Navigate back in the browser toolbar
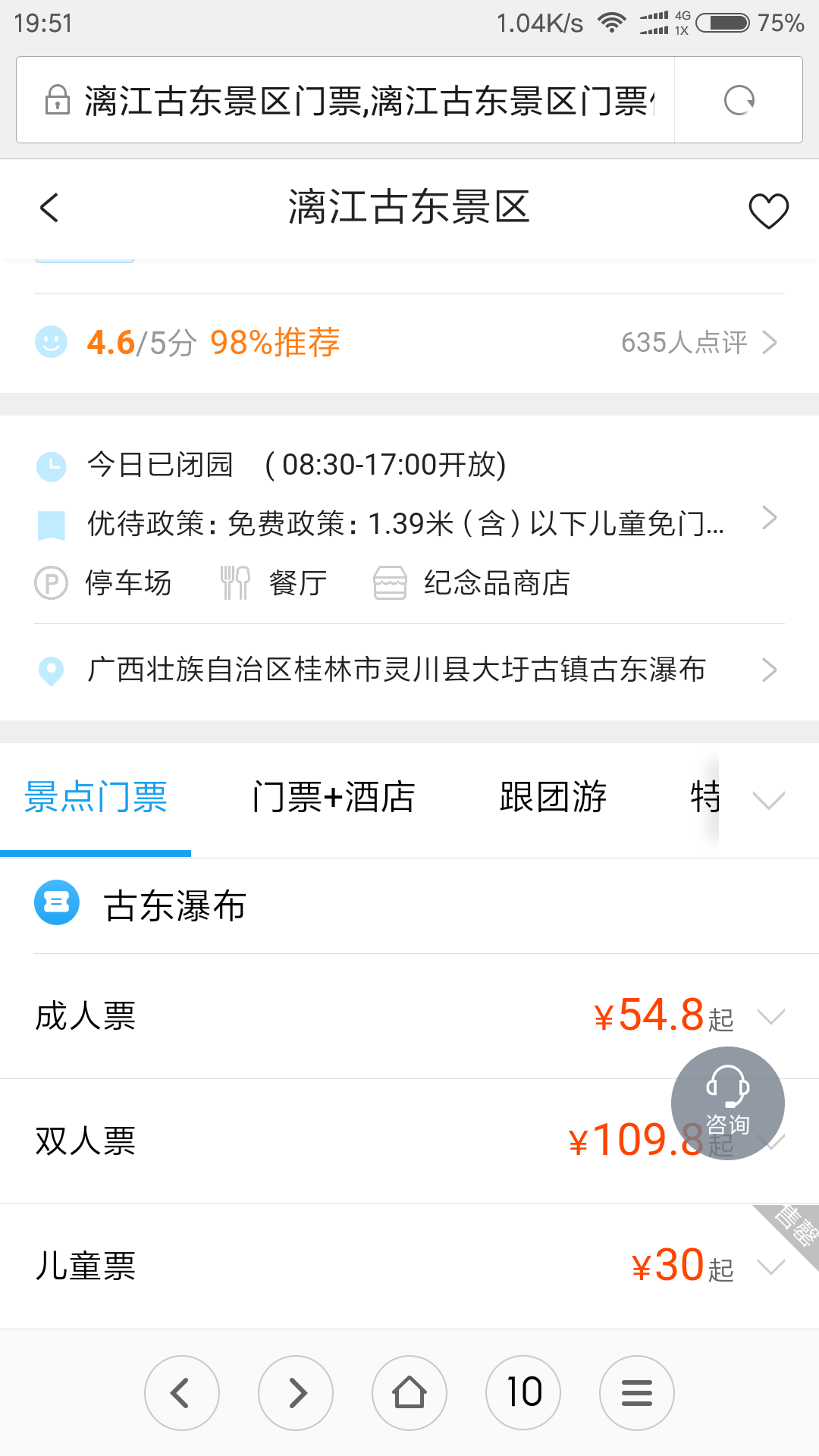This screenshot has width=819, height=1456. click(182, 1392)
